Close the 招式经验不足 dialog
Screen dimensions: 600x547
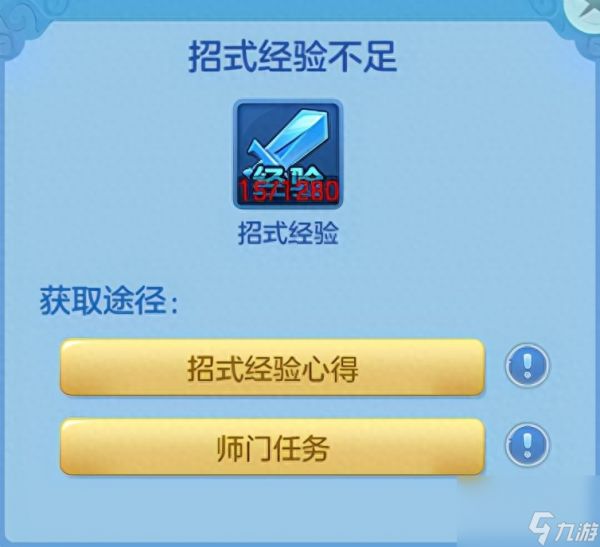(587, 8)
